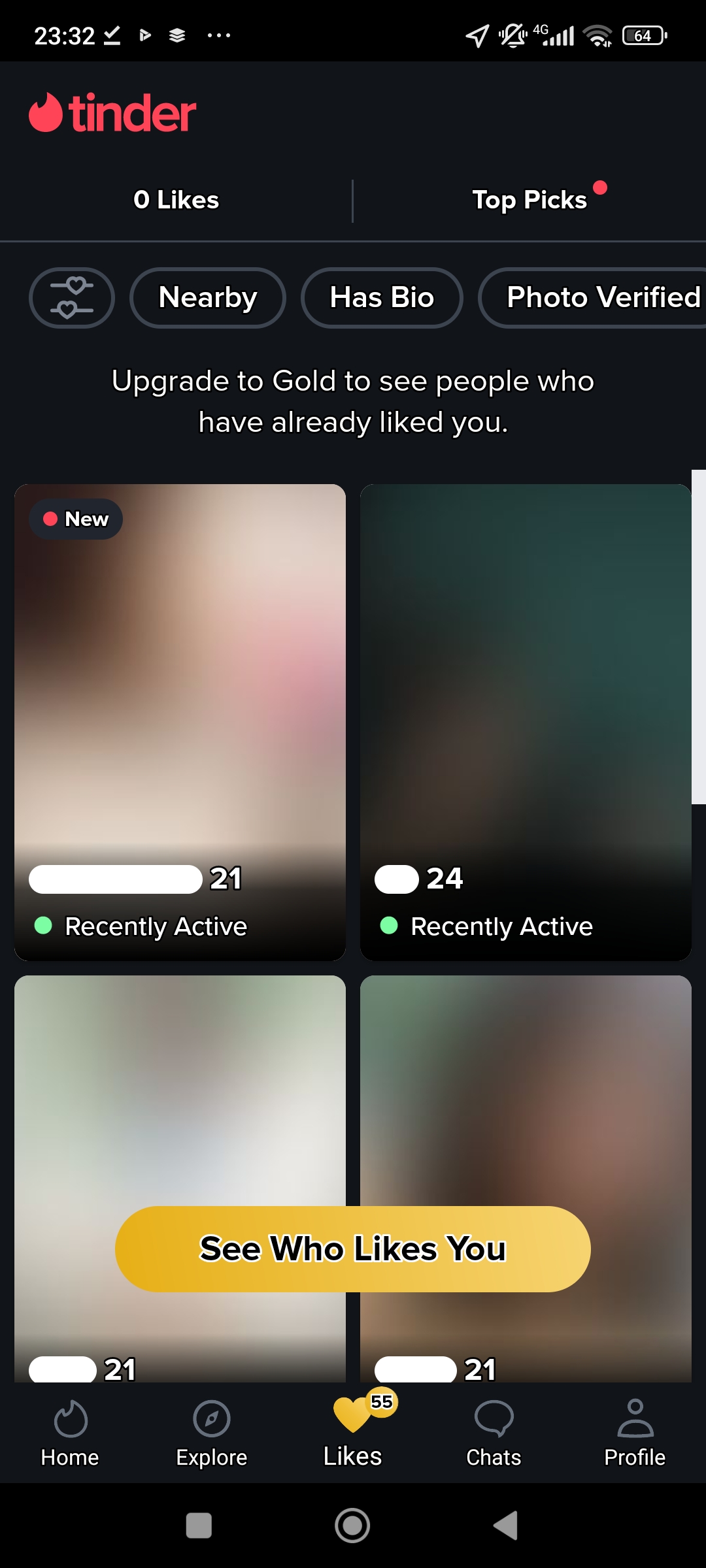
Task: Open the Explore tab
Action: click(211, 1433)
